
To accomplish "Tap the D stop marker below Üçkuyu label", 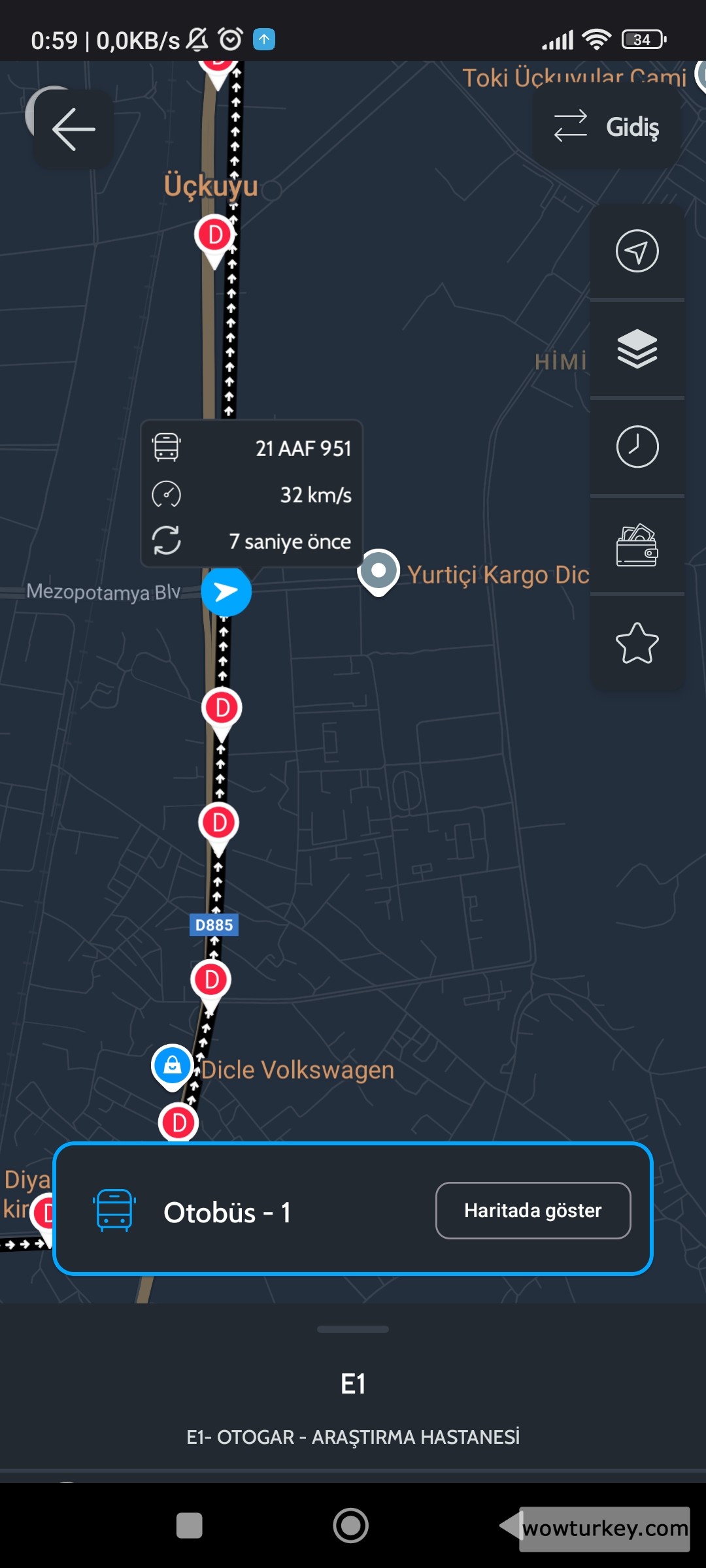I will (x=213, y=234).
